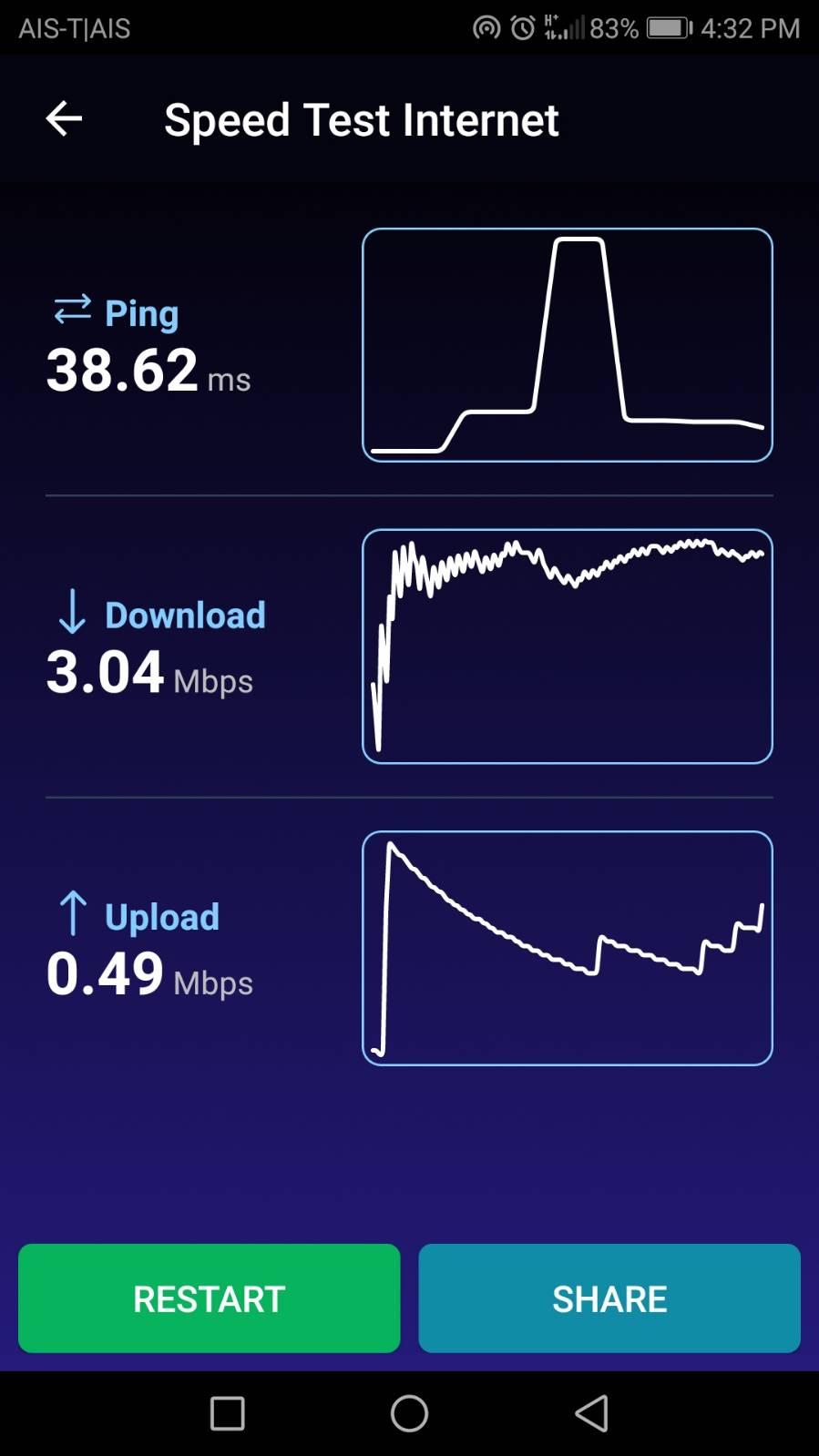Open recent apps from navigation bar

point(228,1414)
